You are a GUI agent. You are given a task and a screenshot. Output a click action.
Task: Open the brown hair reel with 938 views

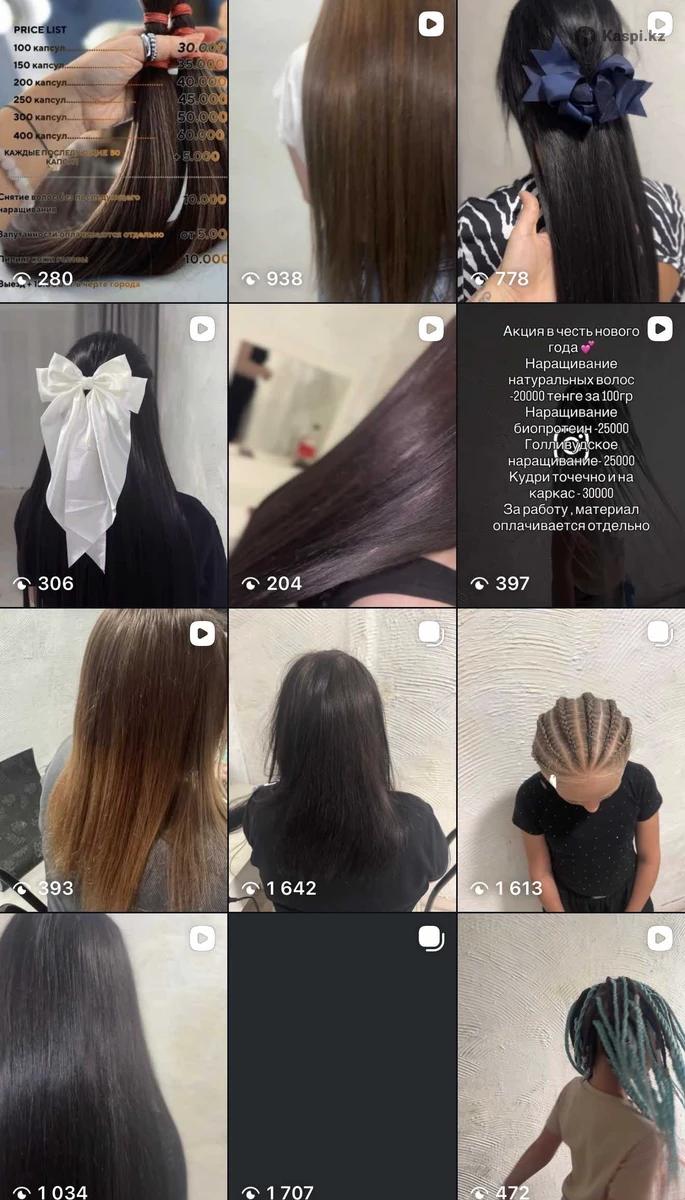pyautogui.click(x=342, y=150)
